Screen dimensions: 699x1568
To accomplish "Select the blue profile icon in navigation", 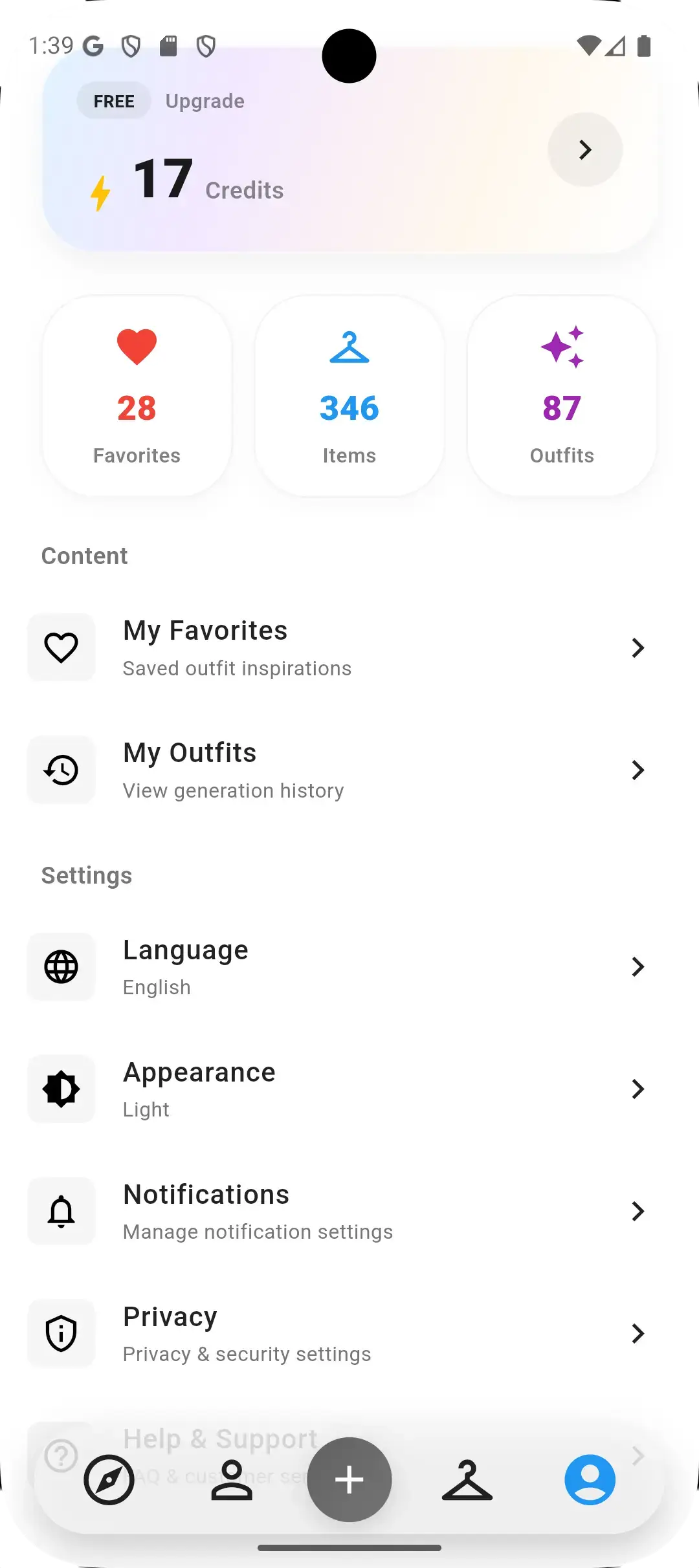I will [x=588, y=1481].
